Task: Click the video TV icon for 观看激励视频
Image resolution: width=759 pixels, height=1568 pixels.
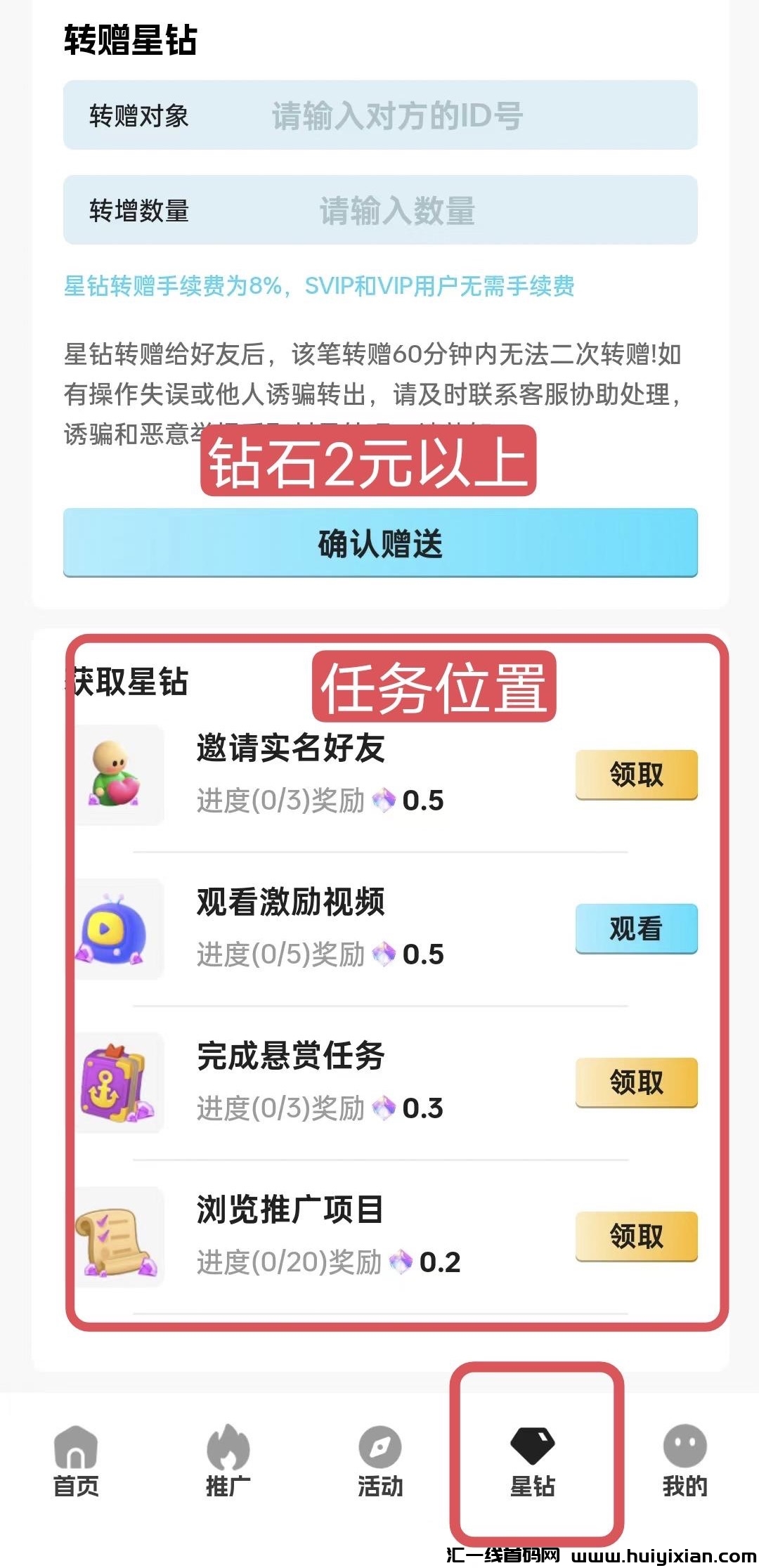Action: [118, 930]
